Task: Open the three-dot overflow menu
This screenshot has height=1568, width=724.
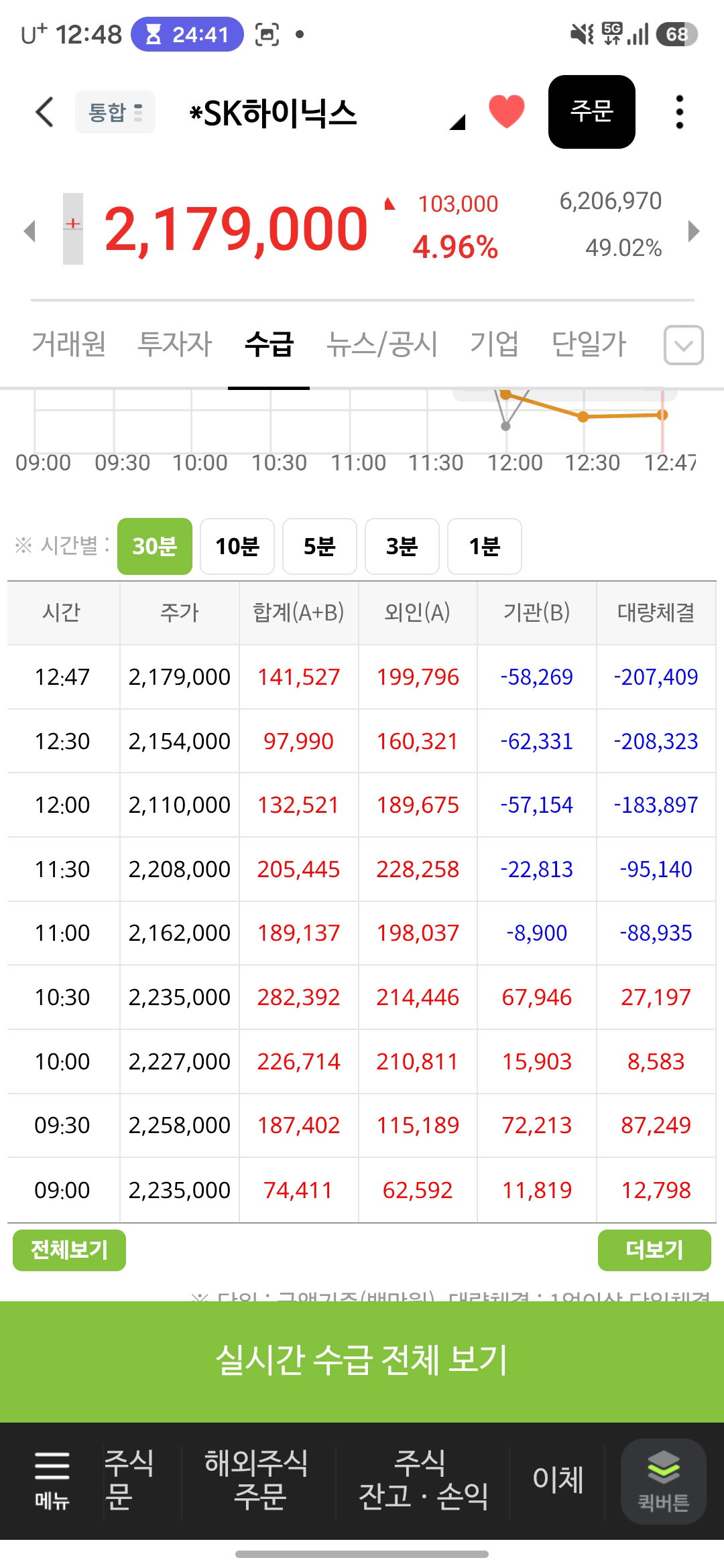Action: [679, 112]
